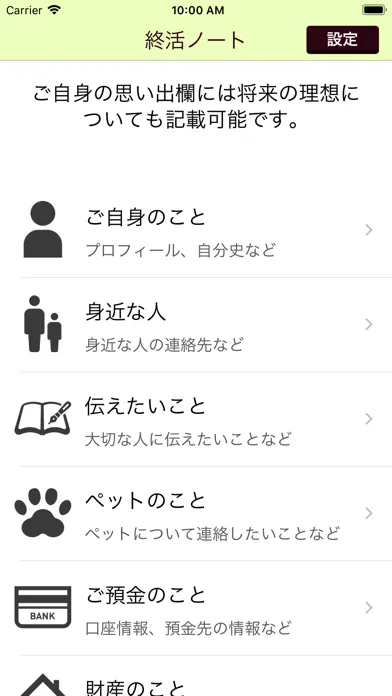Open the 財産のこと row

196,676
